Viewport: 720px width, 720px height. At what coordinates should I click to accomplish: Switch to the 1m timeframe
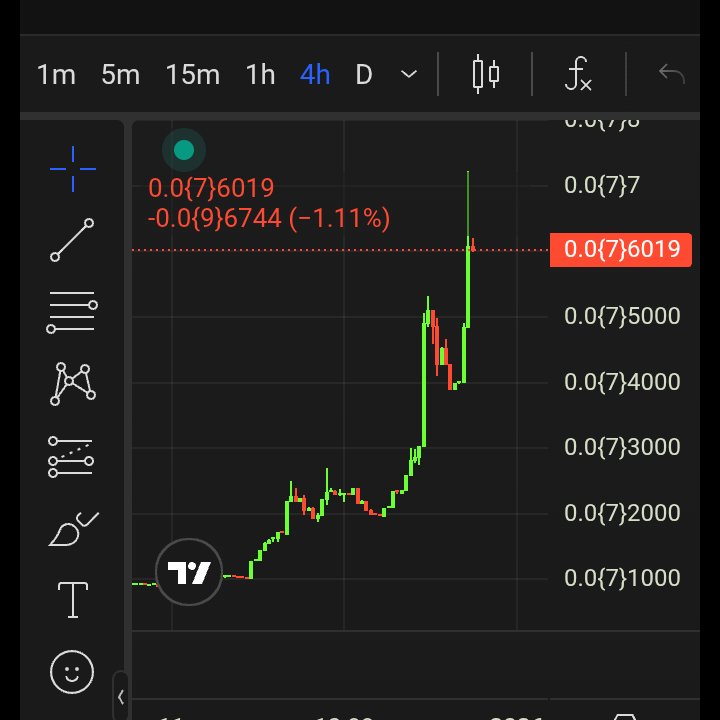coord(56,75)
